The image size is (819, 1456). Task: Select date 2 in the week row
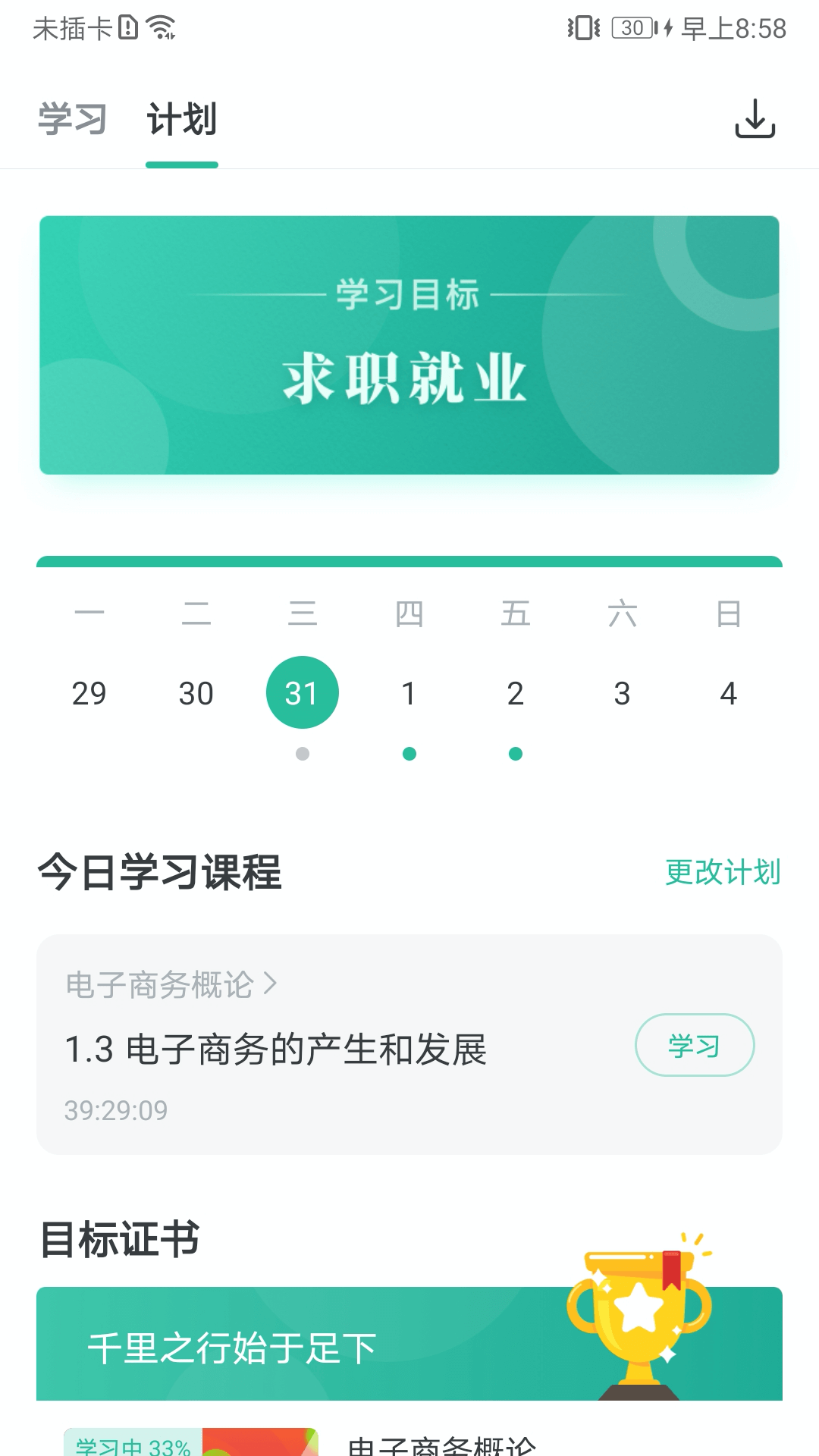click(x=516, y=693)
